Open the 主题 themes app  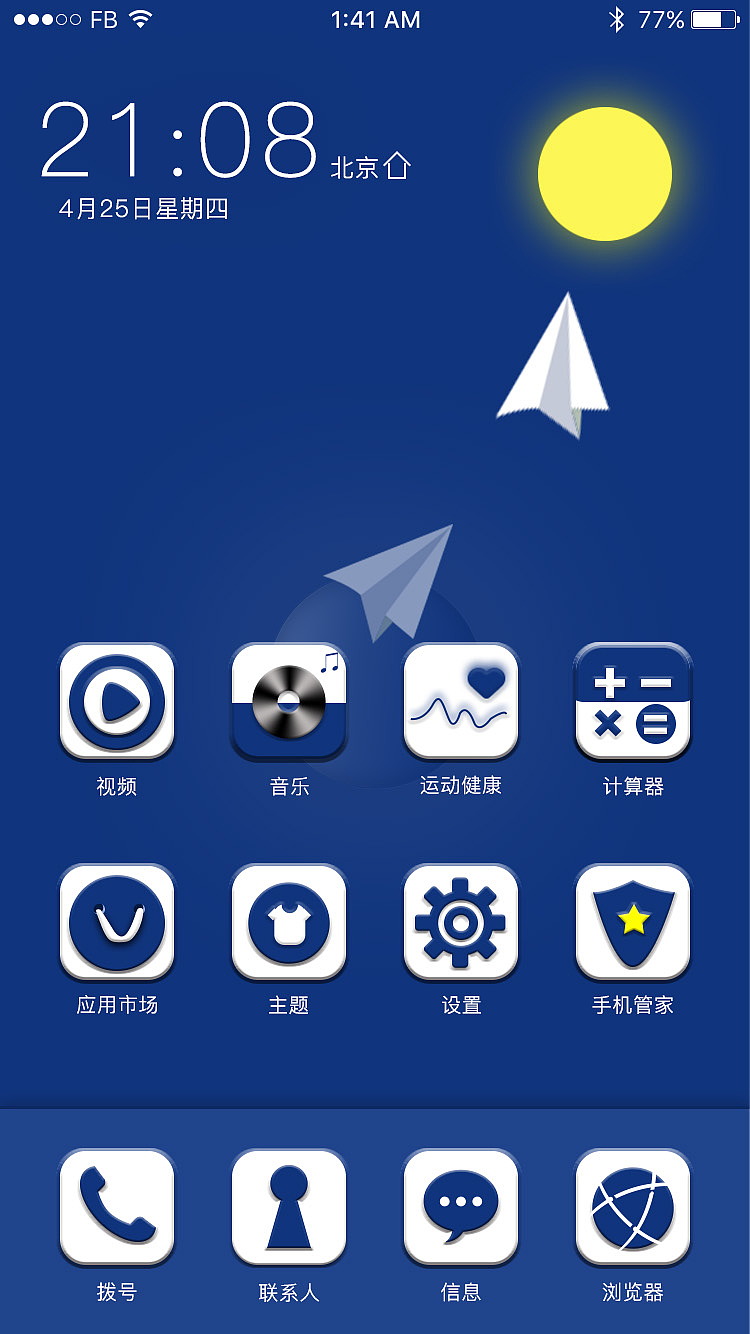[289, 921]
